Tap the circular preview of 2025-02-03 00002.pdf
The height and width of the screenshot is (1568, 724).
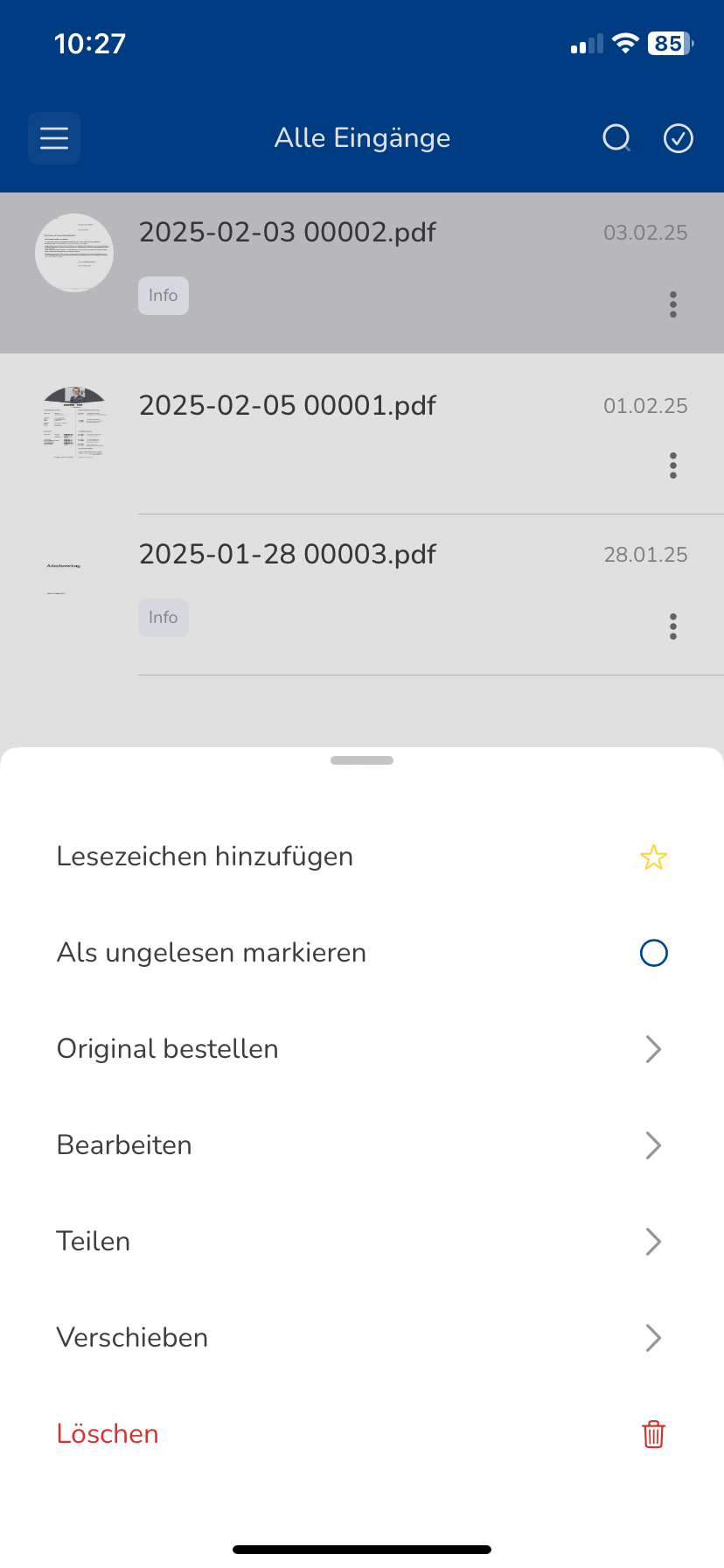[73, 253]
